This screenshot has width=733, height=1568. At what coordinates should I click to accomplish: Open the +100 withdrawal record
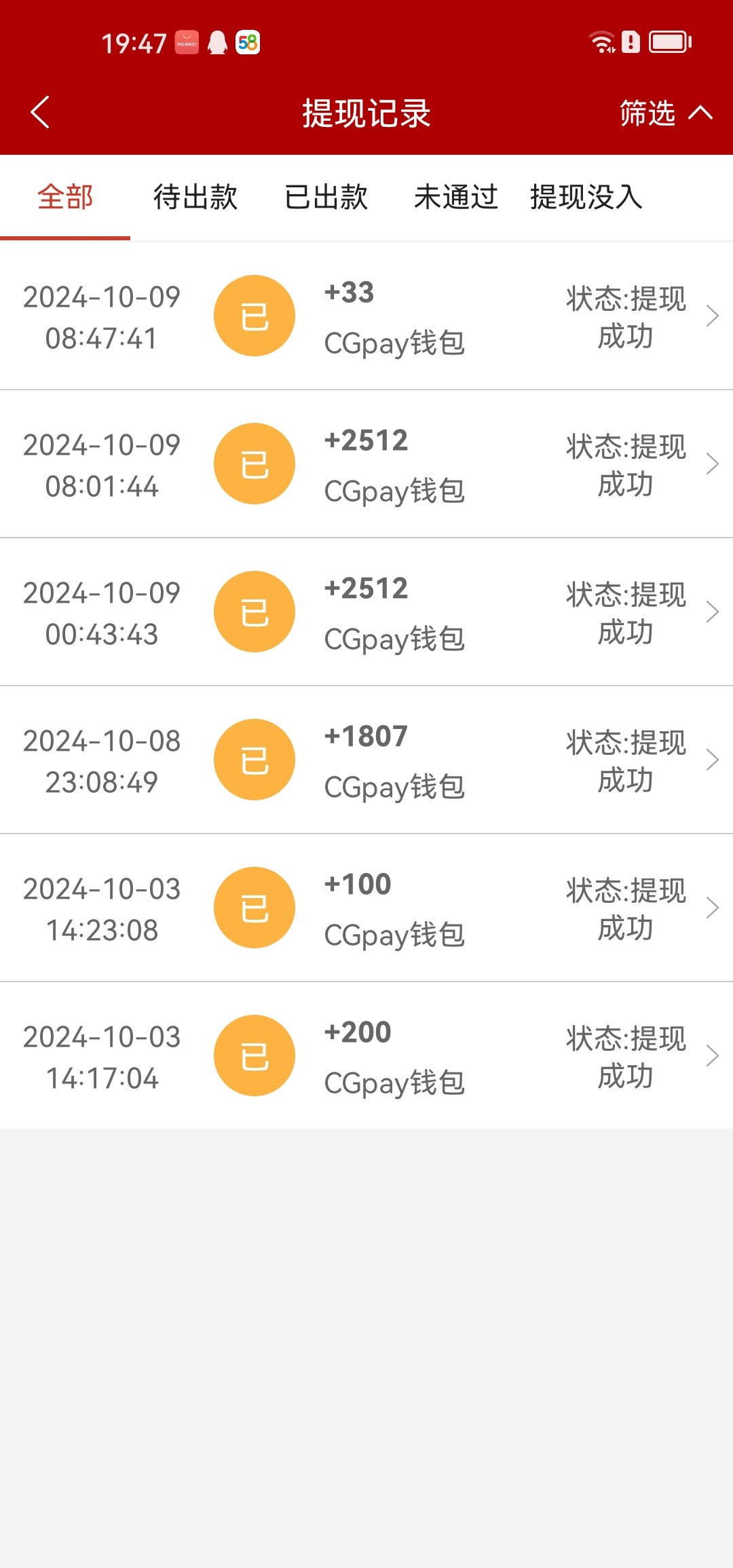click(x=366, y=908)
